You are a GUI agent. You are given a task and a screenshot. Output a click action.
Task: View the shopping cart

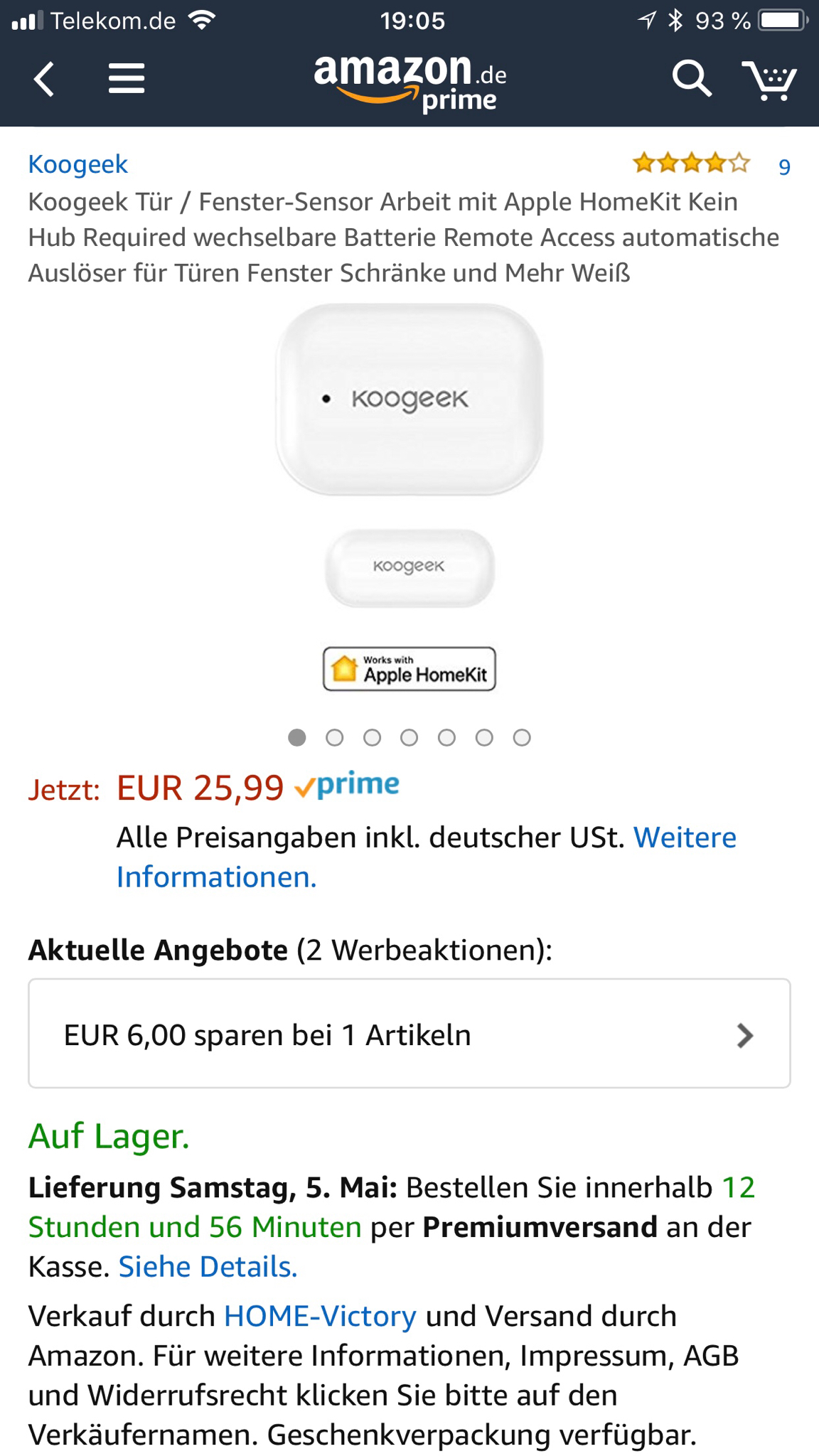(x=769, y=80)
